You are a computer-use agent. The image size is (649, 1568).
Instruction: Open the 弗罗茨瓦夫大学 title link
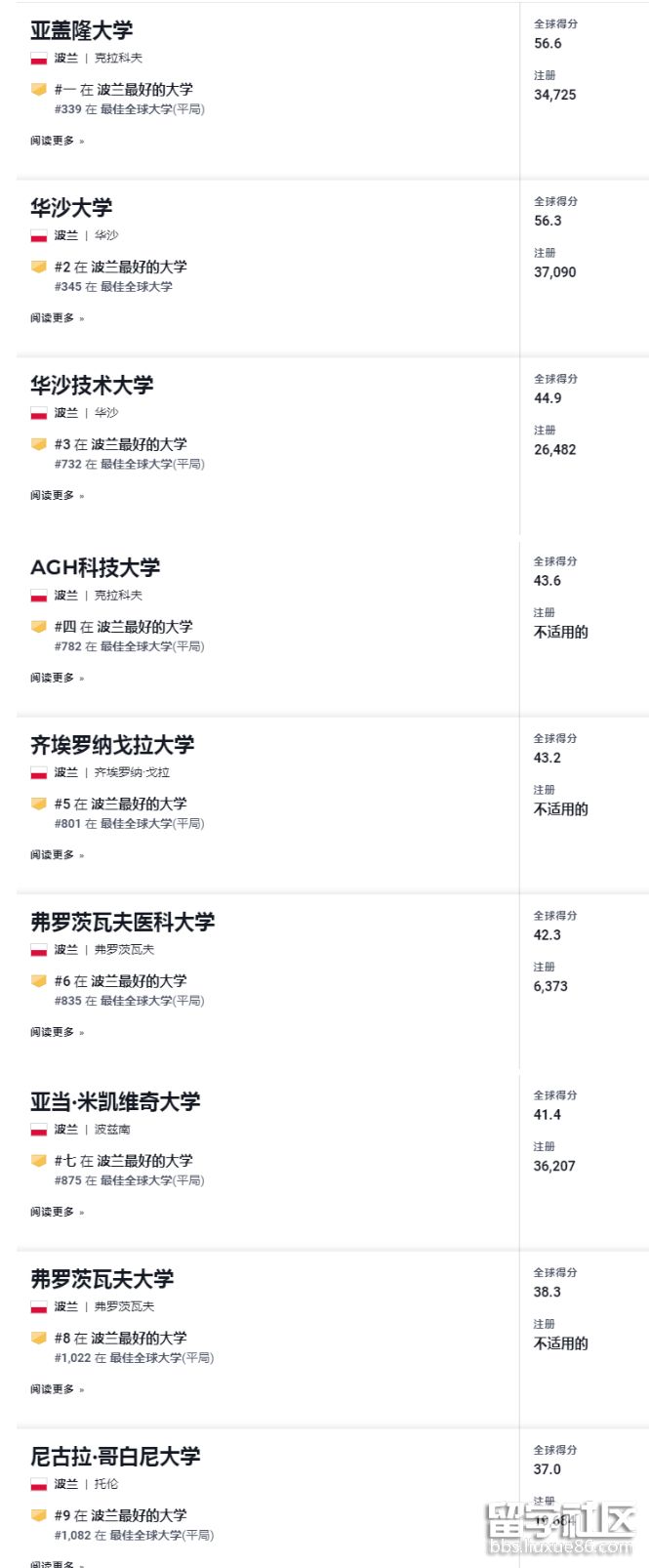tap(101, 1280)
